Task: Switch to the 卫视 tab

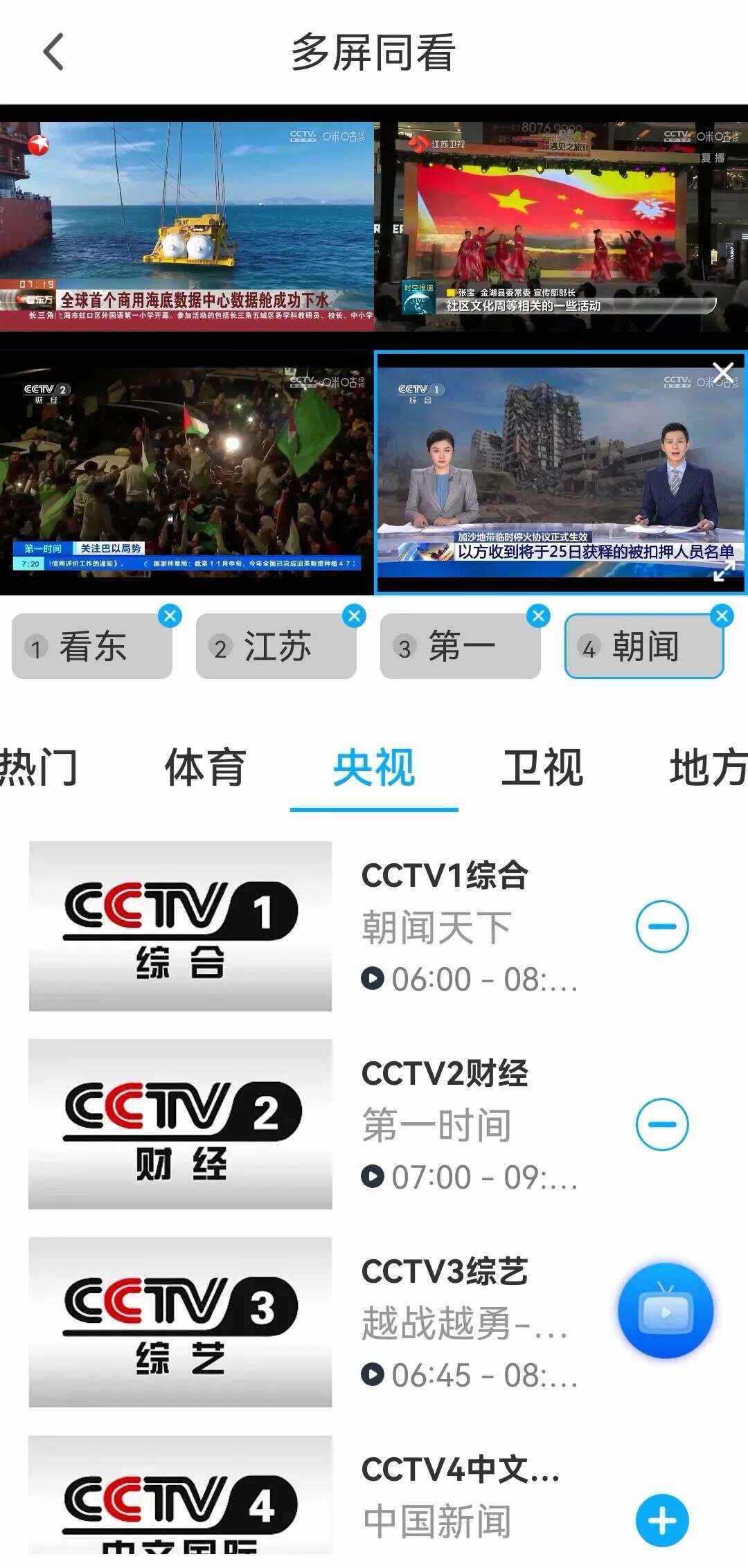Action: point(542,768)
